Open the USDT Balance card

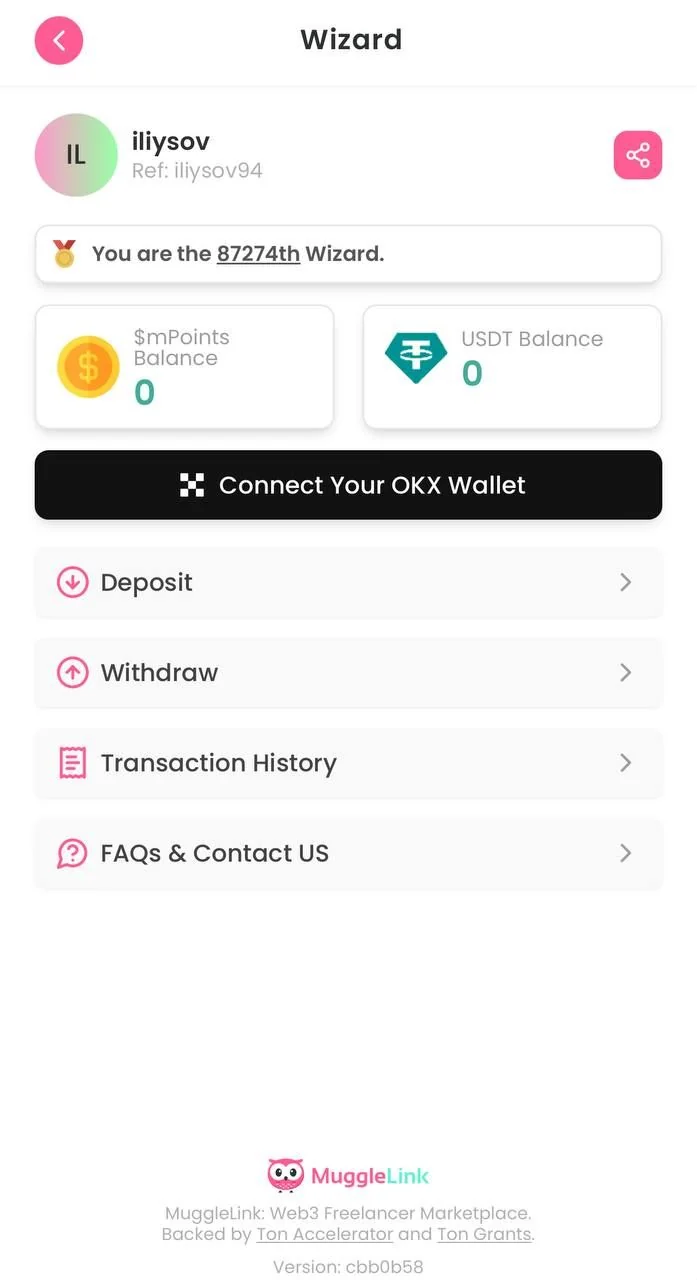[512, 367]
